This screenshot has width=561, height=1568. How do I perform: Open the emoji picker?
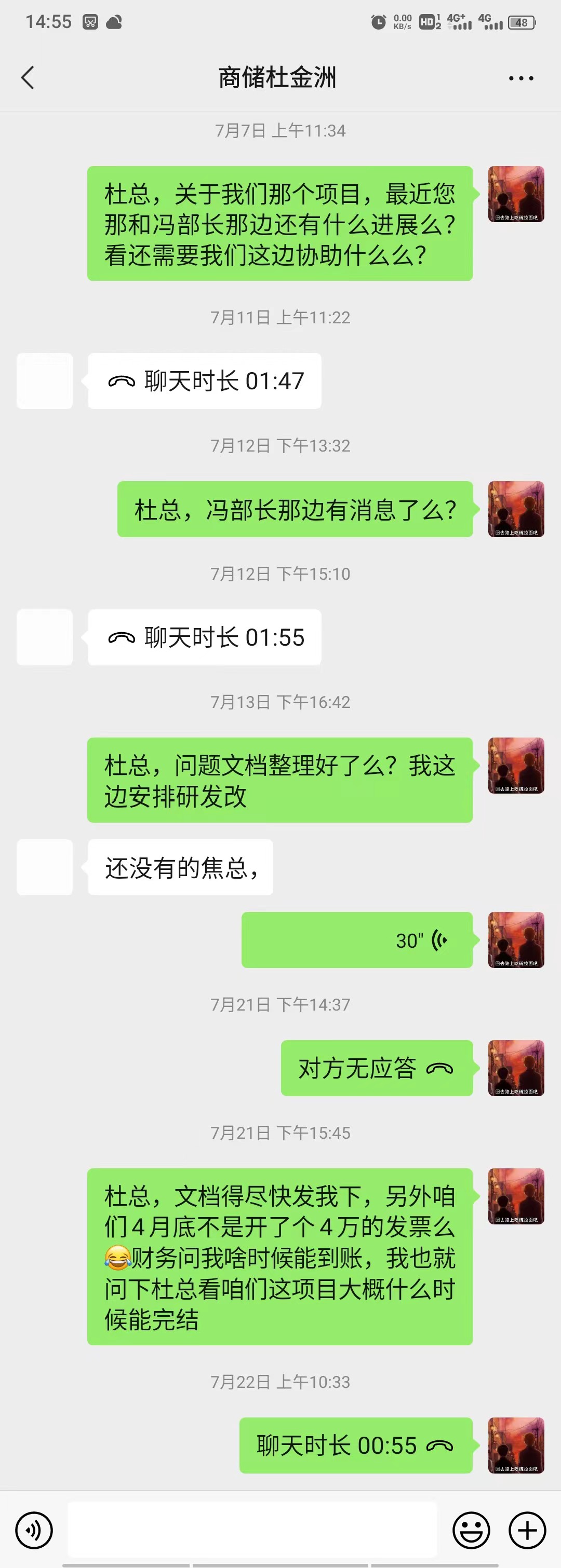pos(471,1530)
